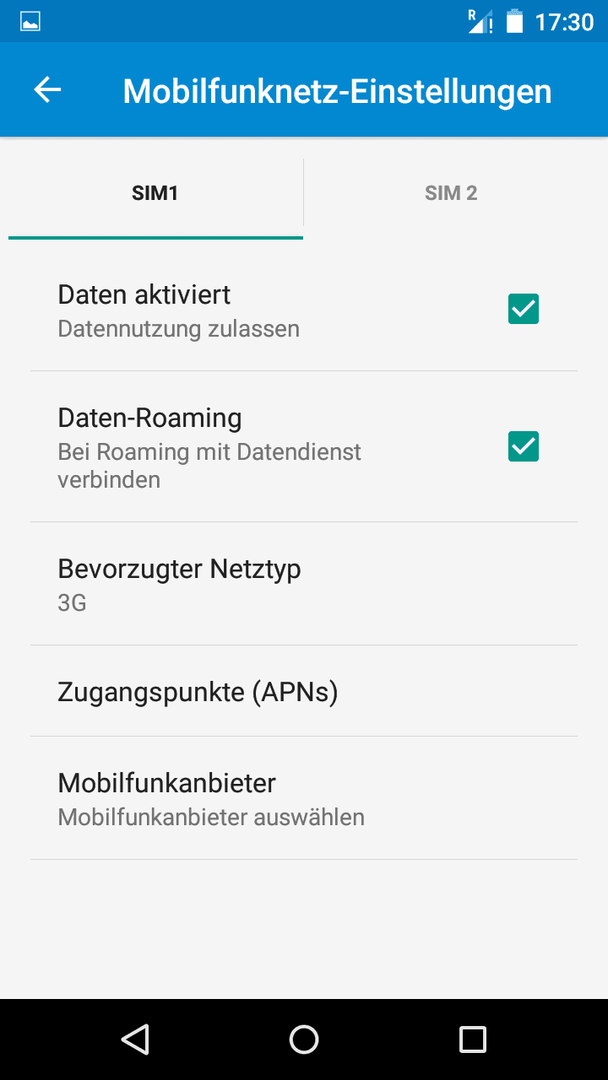The image size is (608, 1080).
Task: Switch to the SIM 2 tab
Action: (x=451, y=194)
